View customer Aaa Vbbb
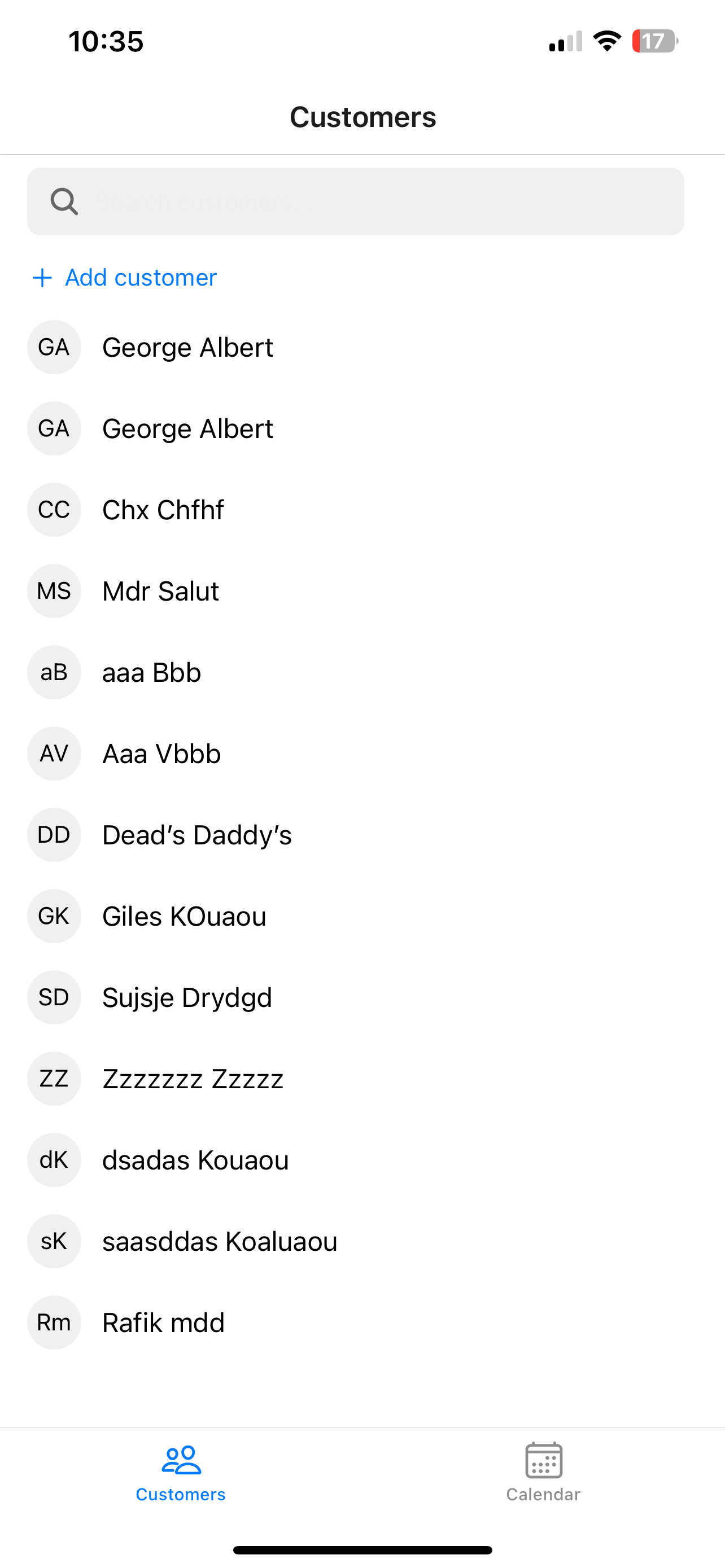The image size is (725, 1568). click(x=161, y=754)
